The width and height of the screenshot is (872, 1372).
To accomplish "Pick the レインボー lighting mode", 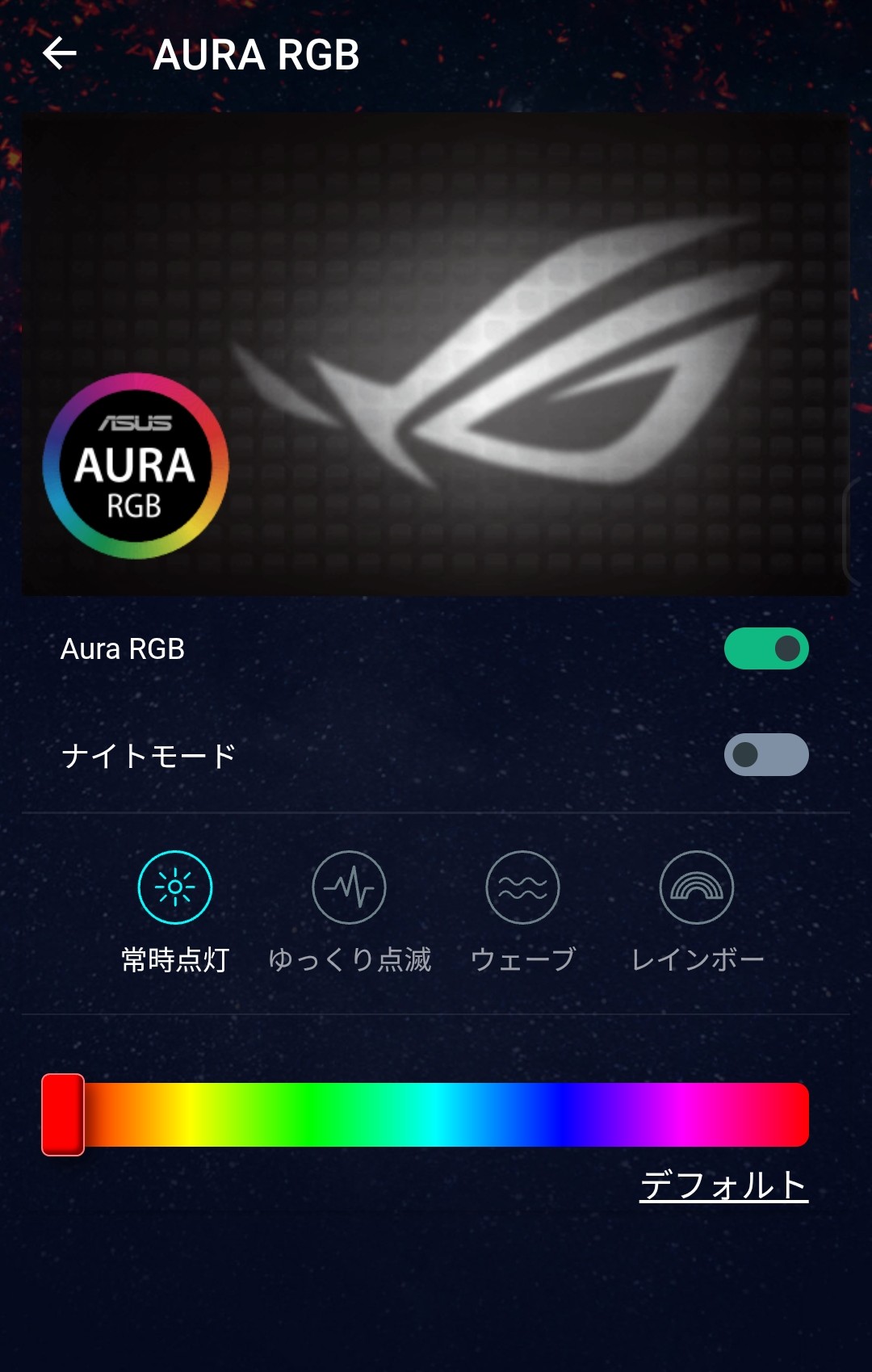I will (x=697, y=887).
